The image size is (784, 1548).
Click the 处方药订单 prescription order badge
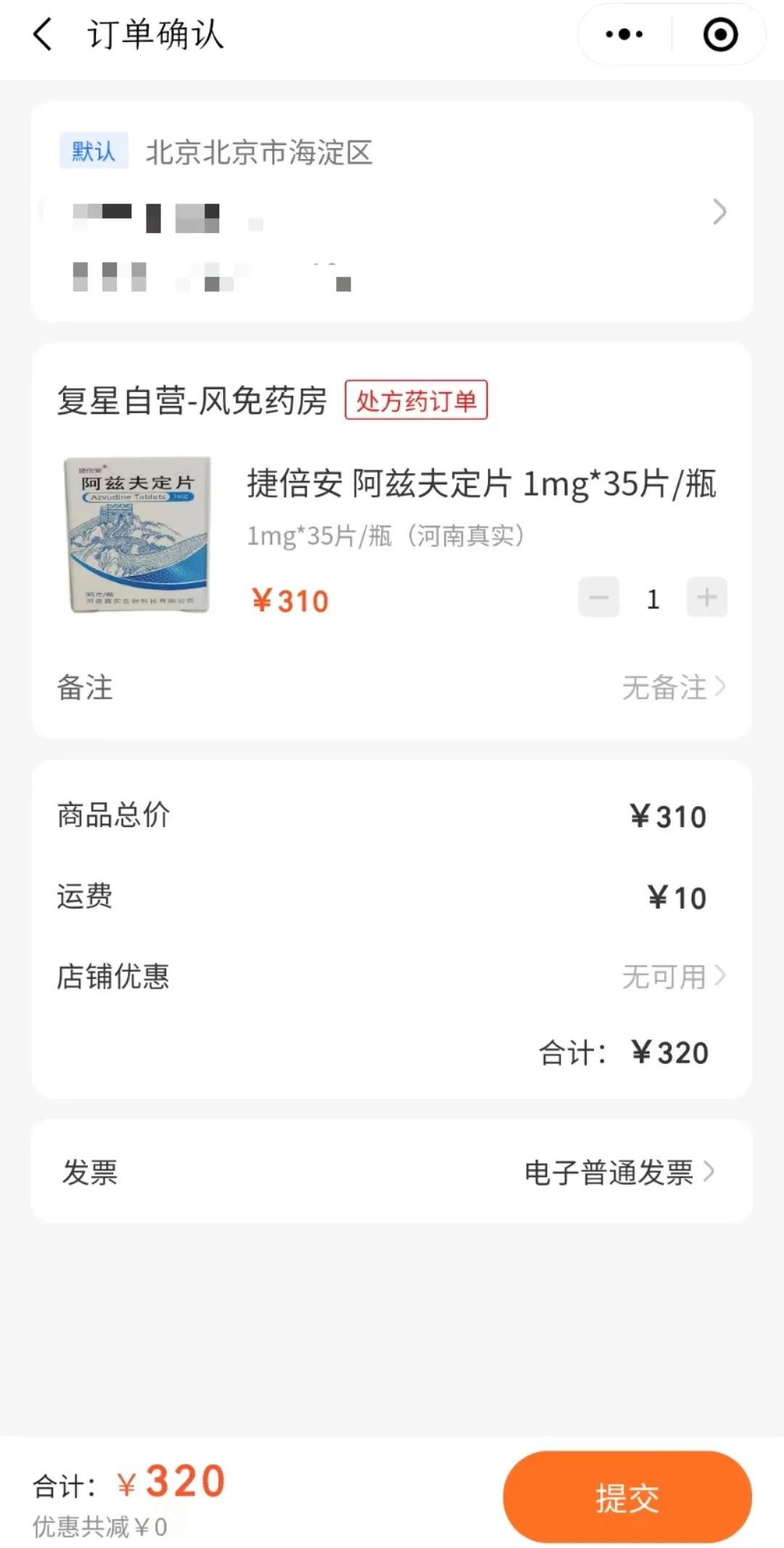[418, 400]
